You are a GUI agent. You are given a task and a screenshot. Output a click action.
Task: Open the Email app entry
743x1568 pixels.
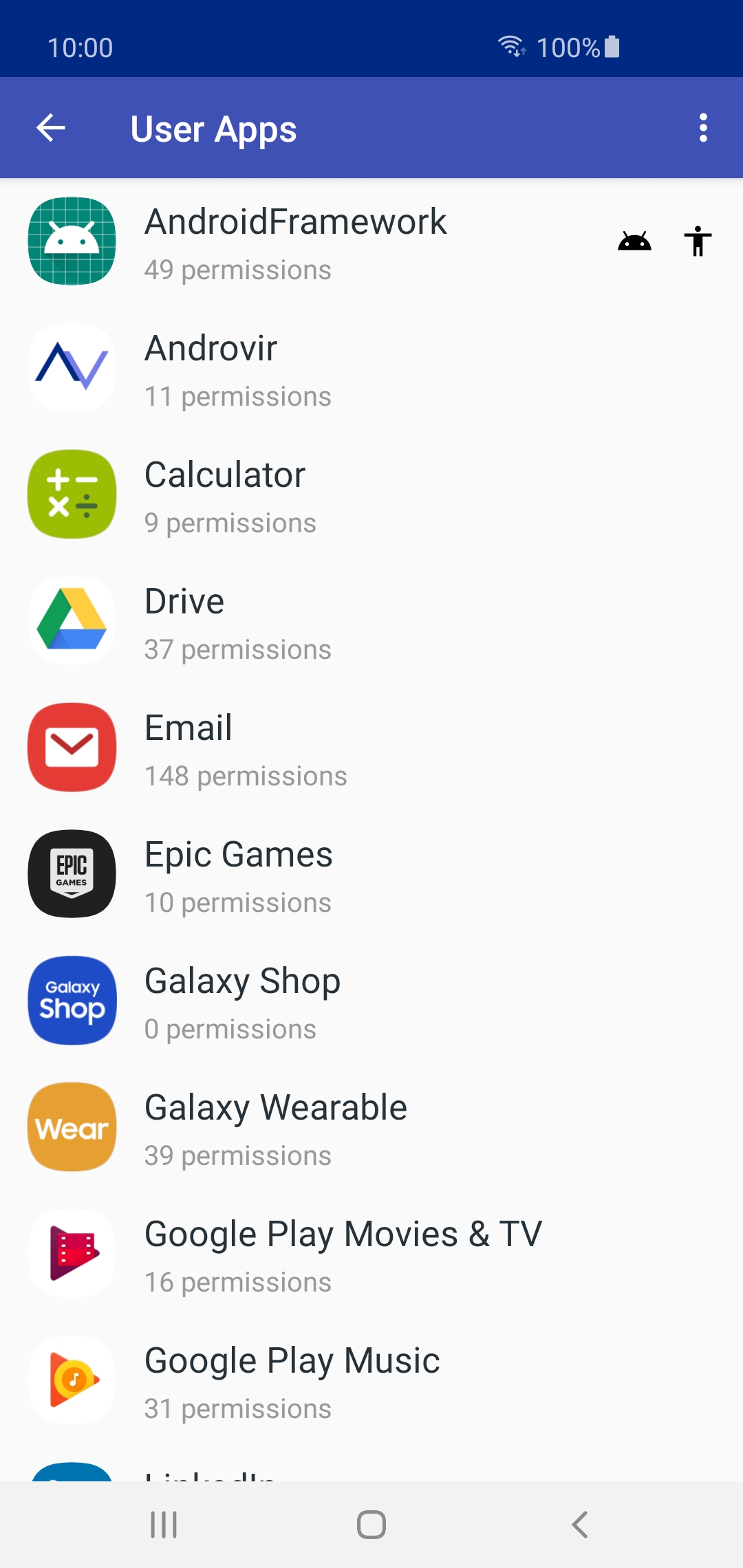371,748
